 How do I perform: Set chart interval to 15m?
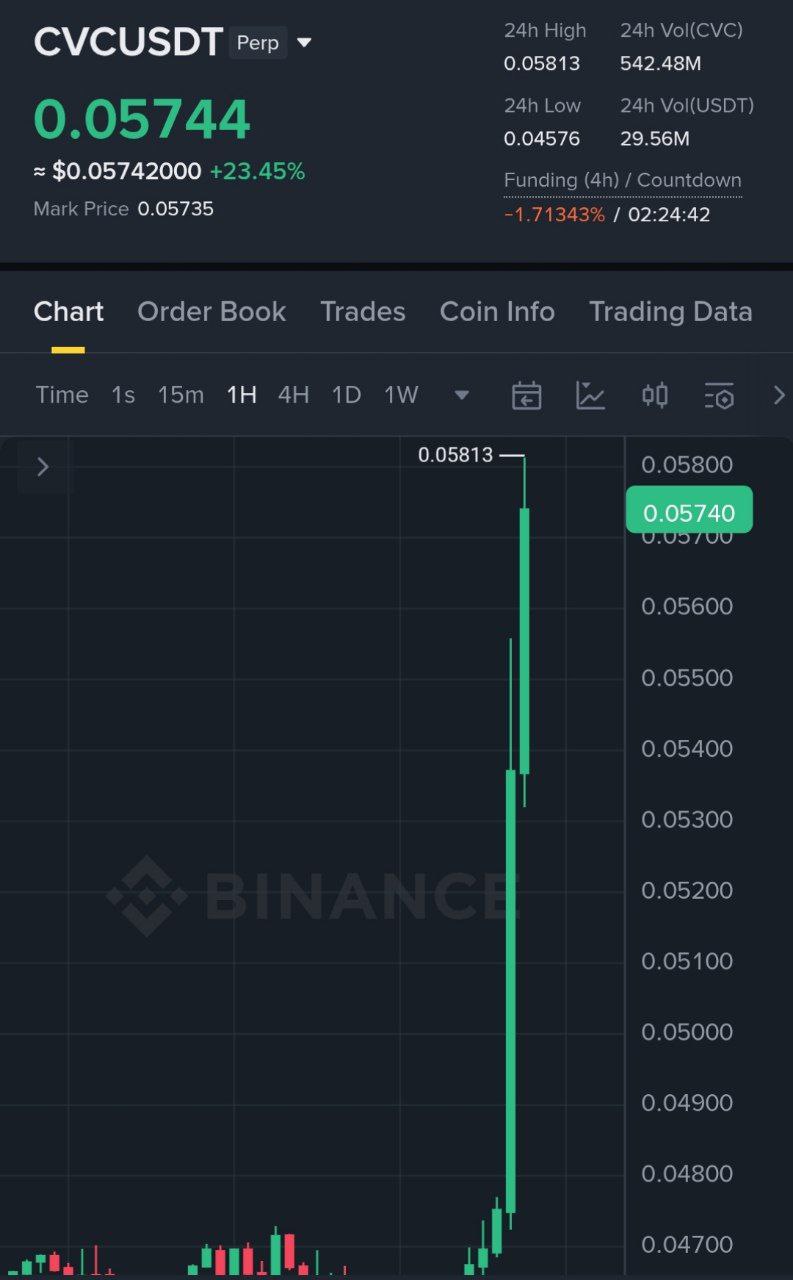coord(180,395)
